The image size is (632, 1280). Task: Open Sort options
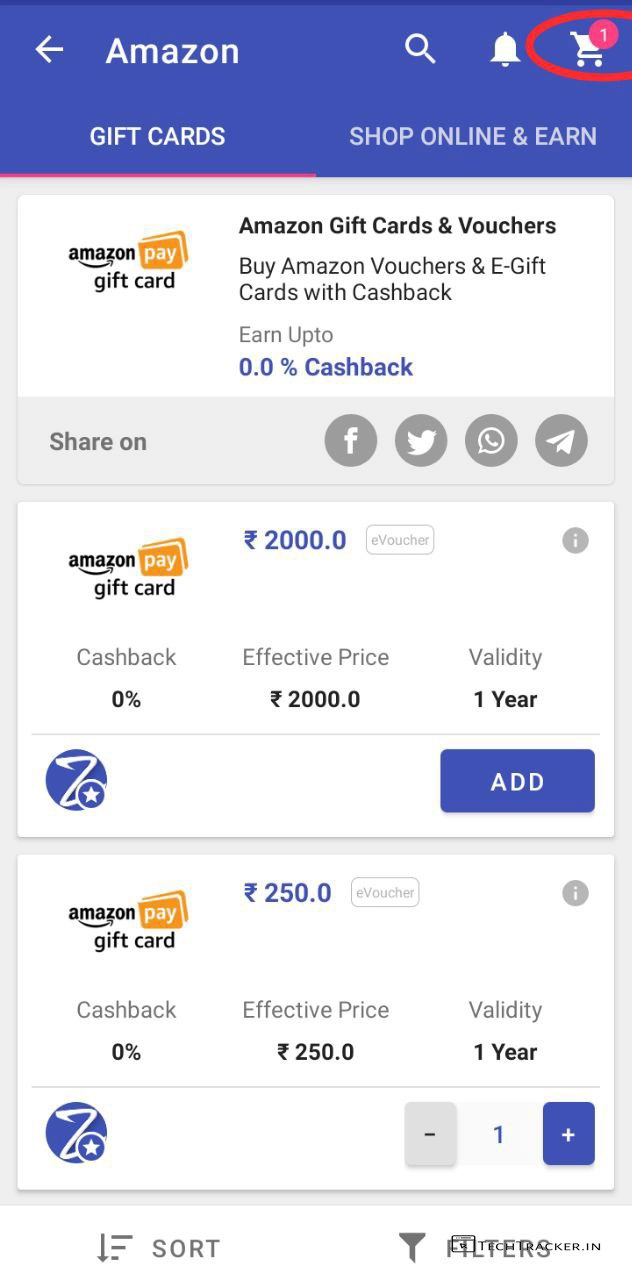158,1247
